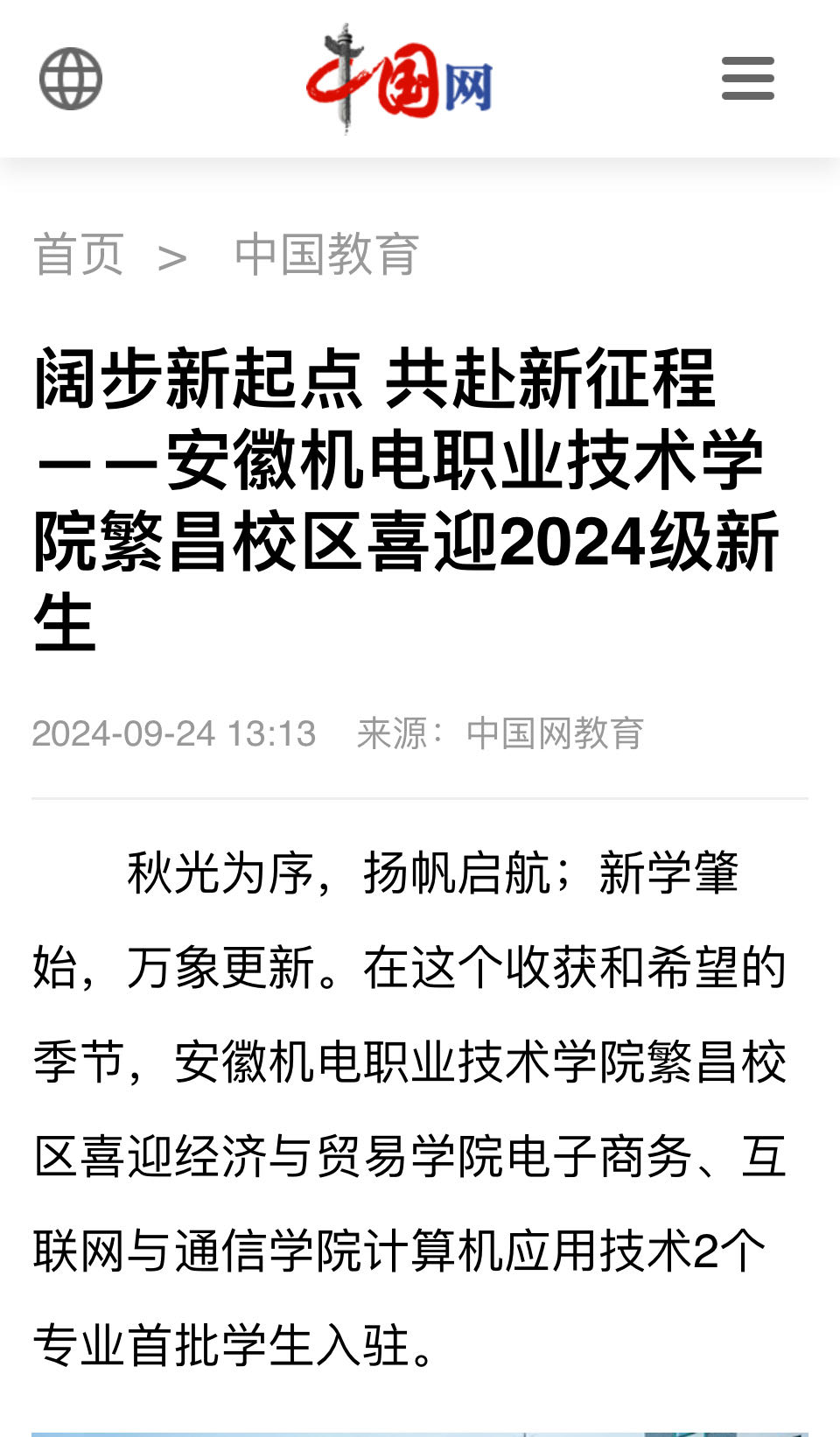The width and height of the screenshot is (840, 1437).
Task: Go to 首页 in the breadcrumb
Action: [x=79, y=255]
